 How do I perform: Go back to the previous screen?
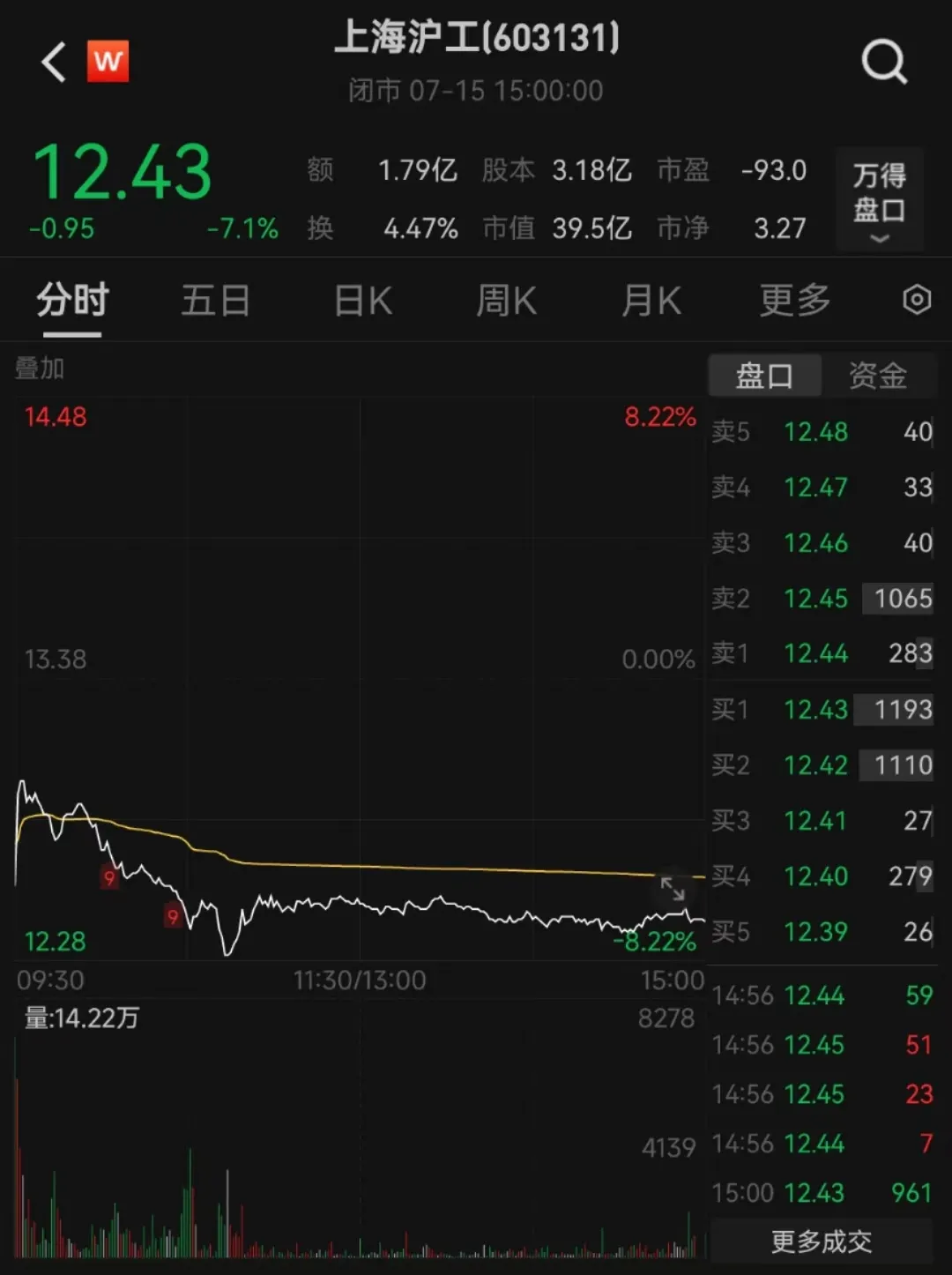click(55, 63)
